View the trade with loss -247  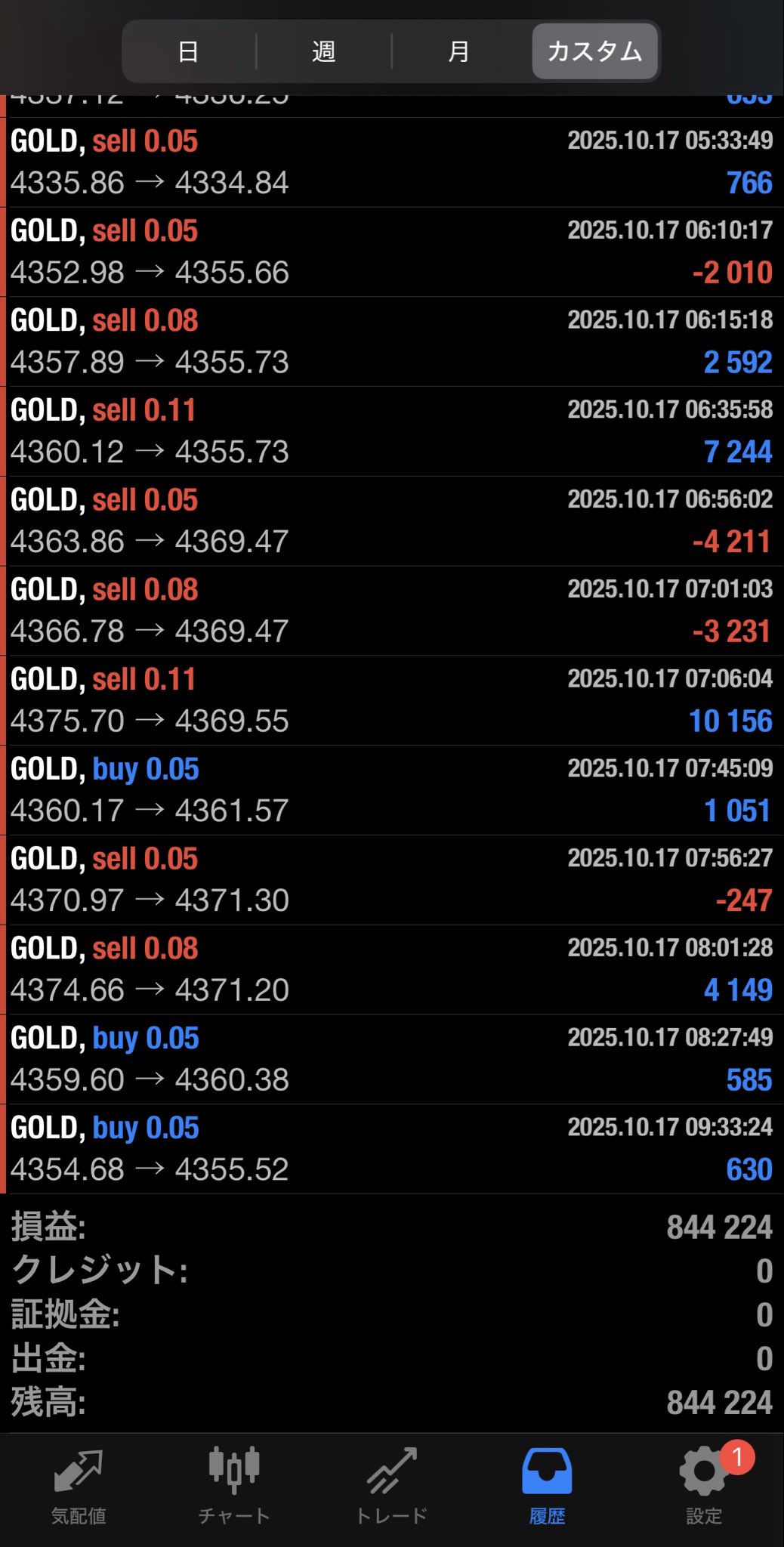(x=391, y=880)
